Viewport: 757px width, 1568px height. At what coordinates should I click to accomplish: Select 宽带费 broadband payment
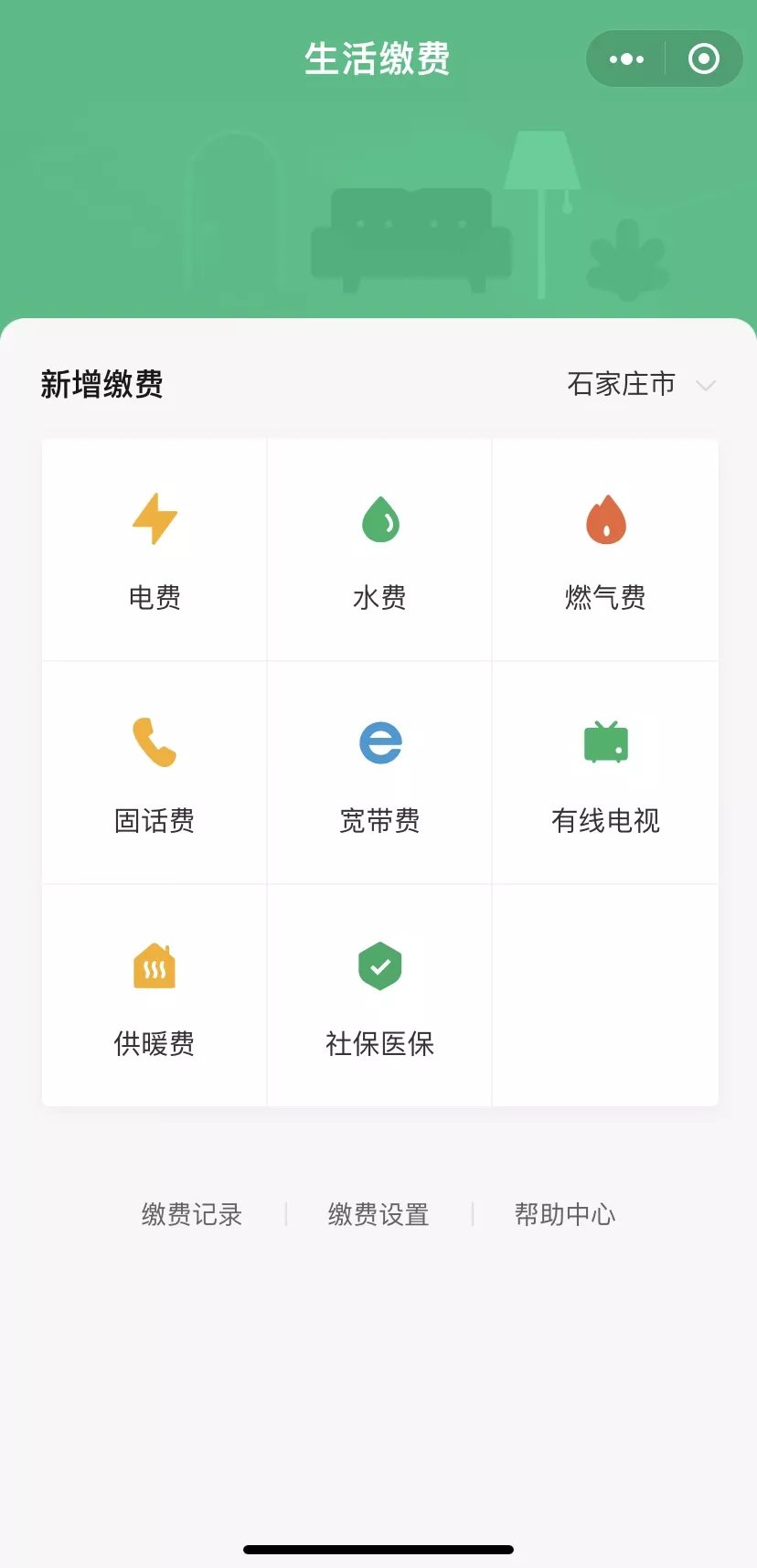(379, 773)
